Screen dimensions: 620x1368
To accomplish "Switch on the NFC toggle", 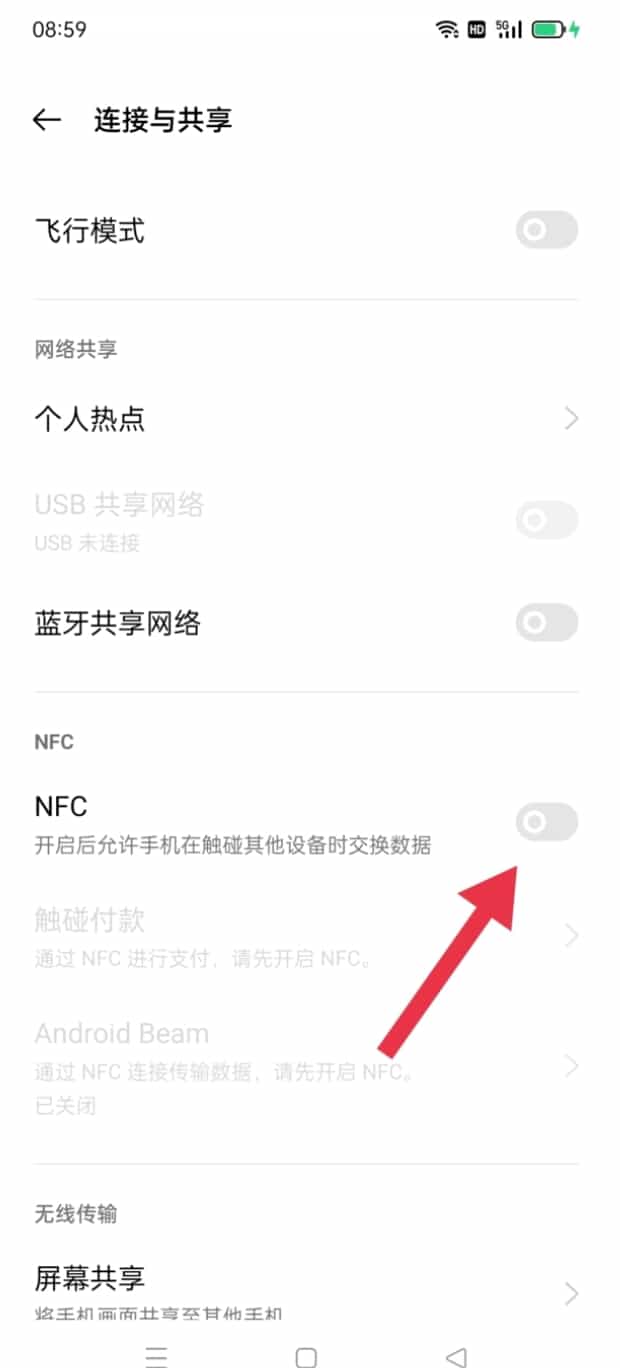I will [x=546, y=823].
